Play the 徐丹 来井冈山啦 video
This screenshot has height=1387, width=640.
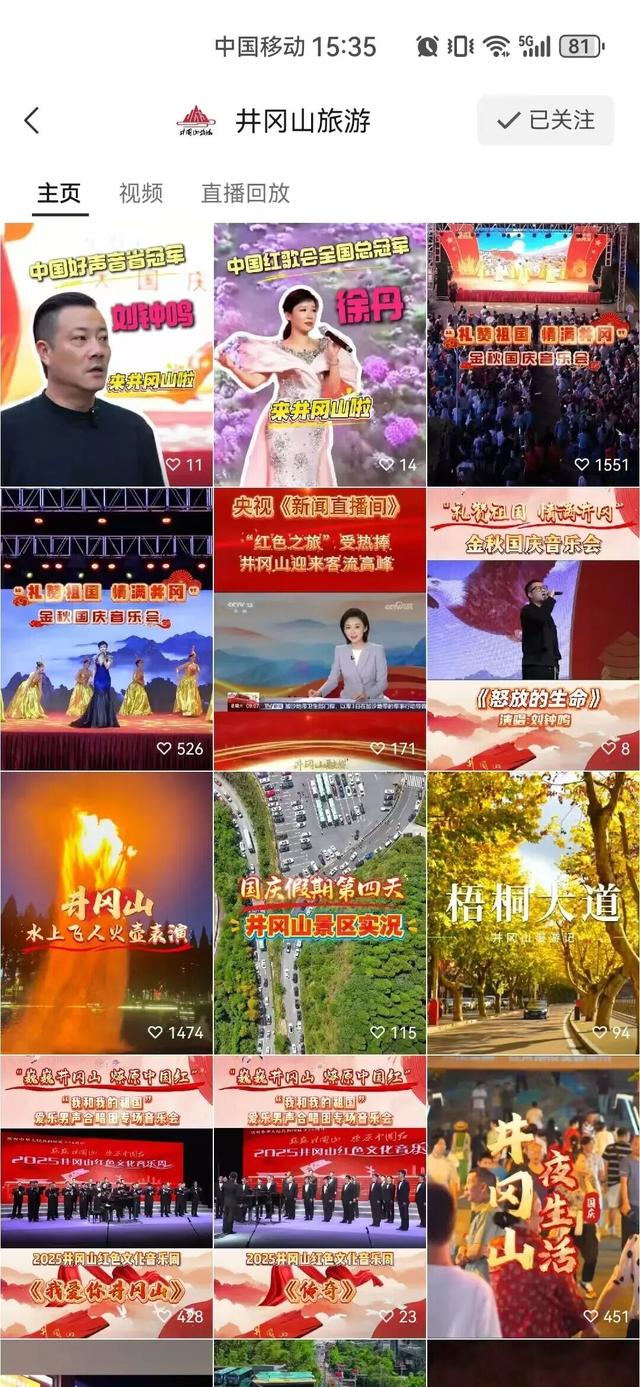pyautogui.click(x=319, y=354)
